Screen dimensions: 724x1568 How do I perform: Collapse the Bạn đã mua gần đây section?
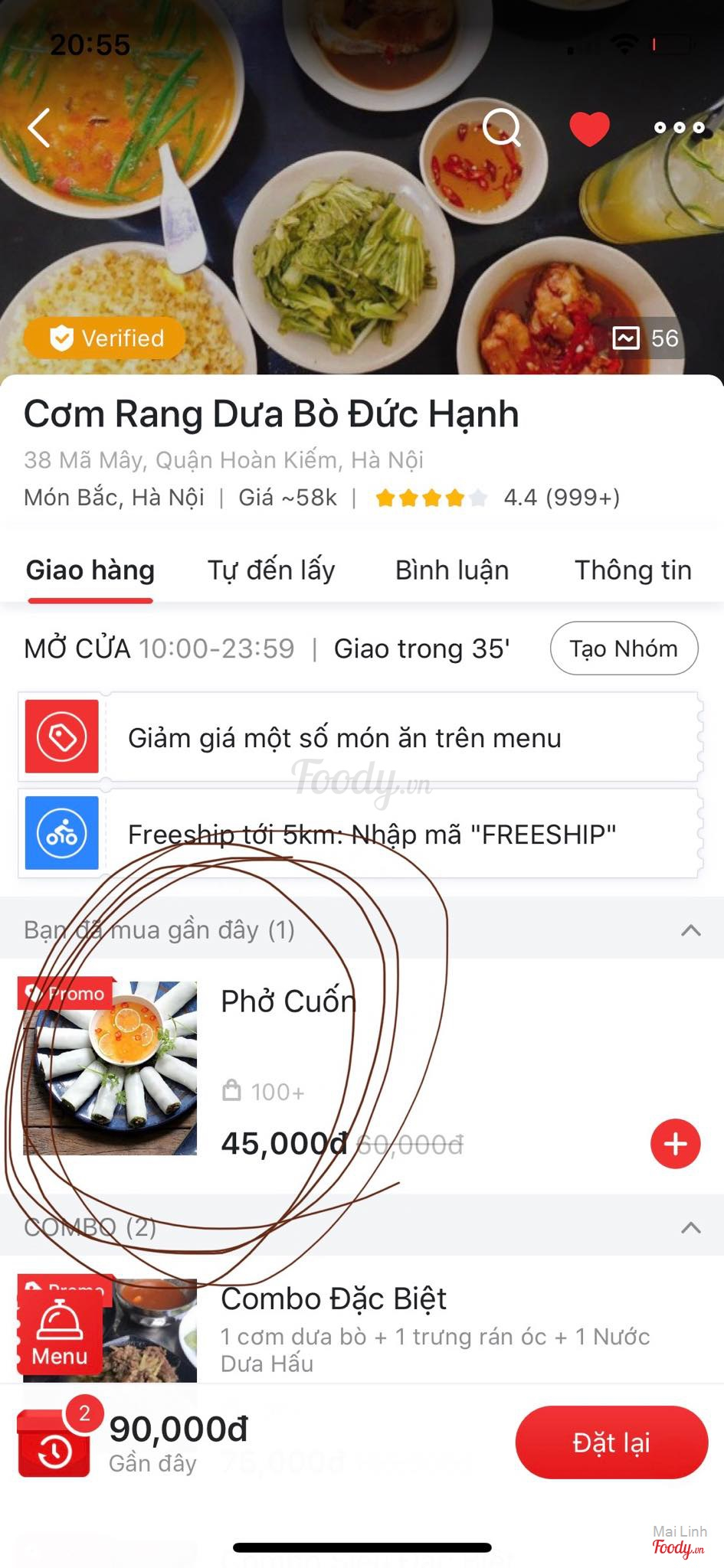pos(690,930)
